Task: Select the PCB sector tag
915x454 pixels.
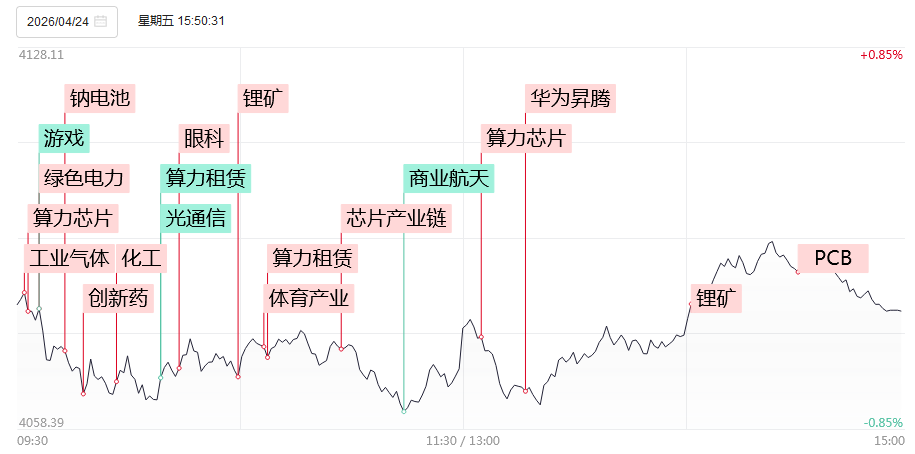Action: point(832,258)
